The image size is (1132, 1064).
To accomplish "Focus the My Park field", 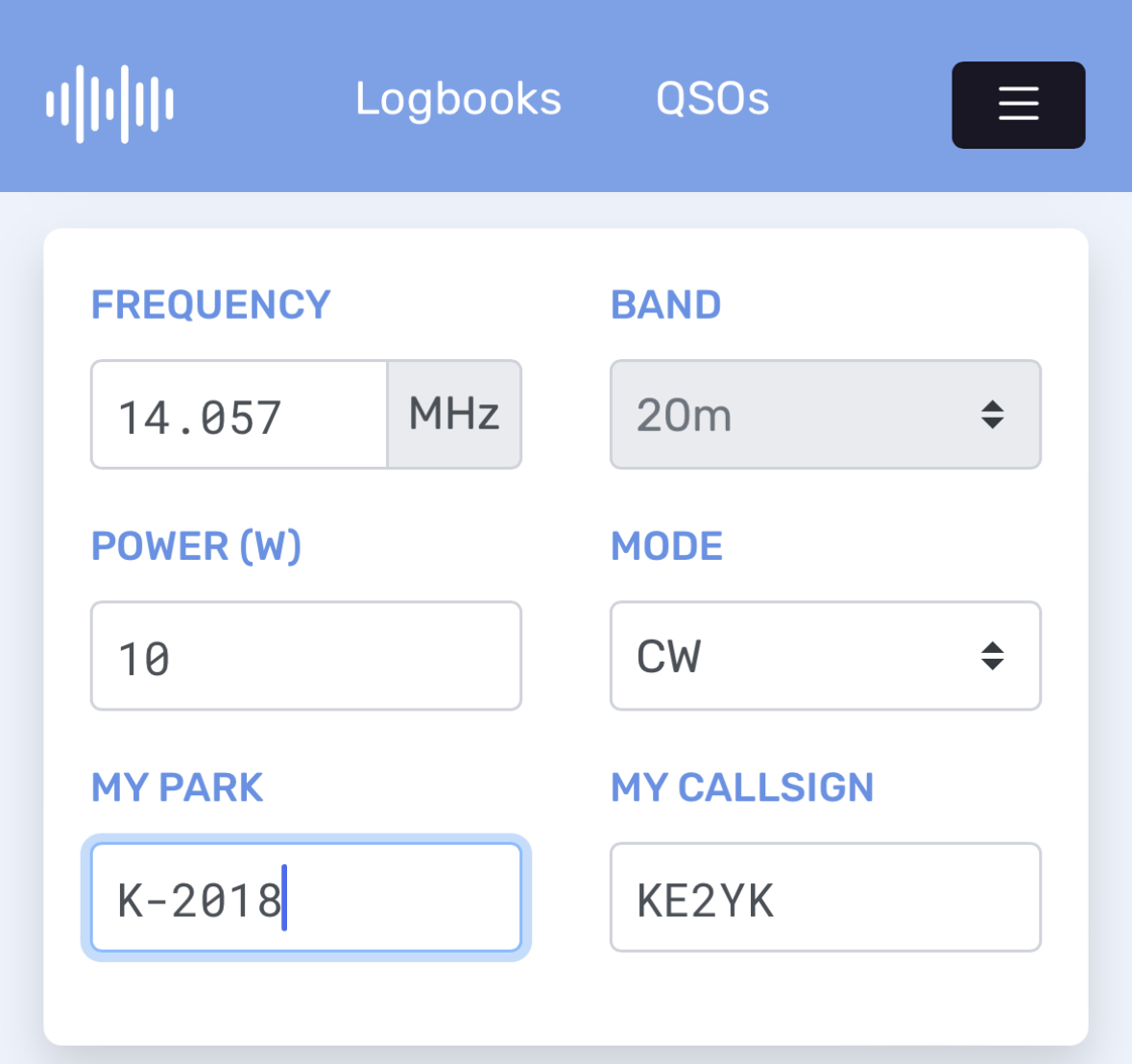I will coord(305,898).
